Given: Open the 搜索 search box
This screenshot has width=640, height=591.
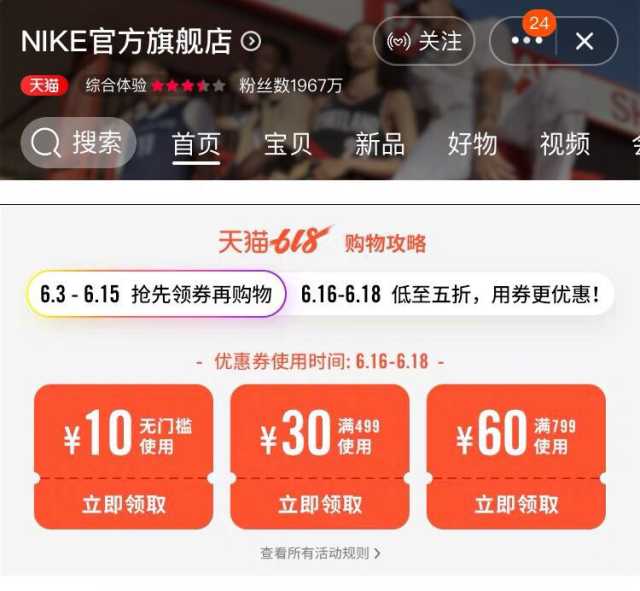Looking at the screenshot, I should coord(77,143).
